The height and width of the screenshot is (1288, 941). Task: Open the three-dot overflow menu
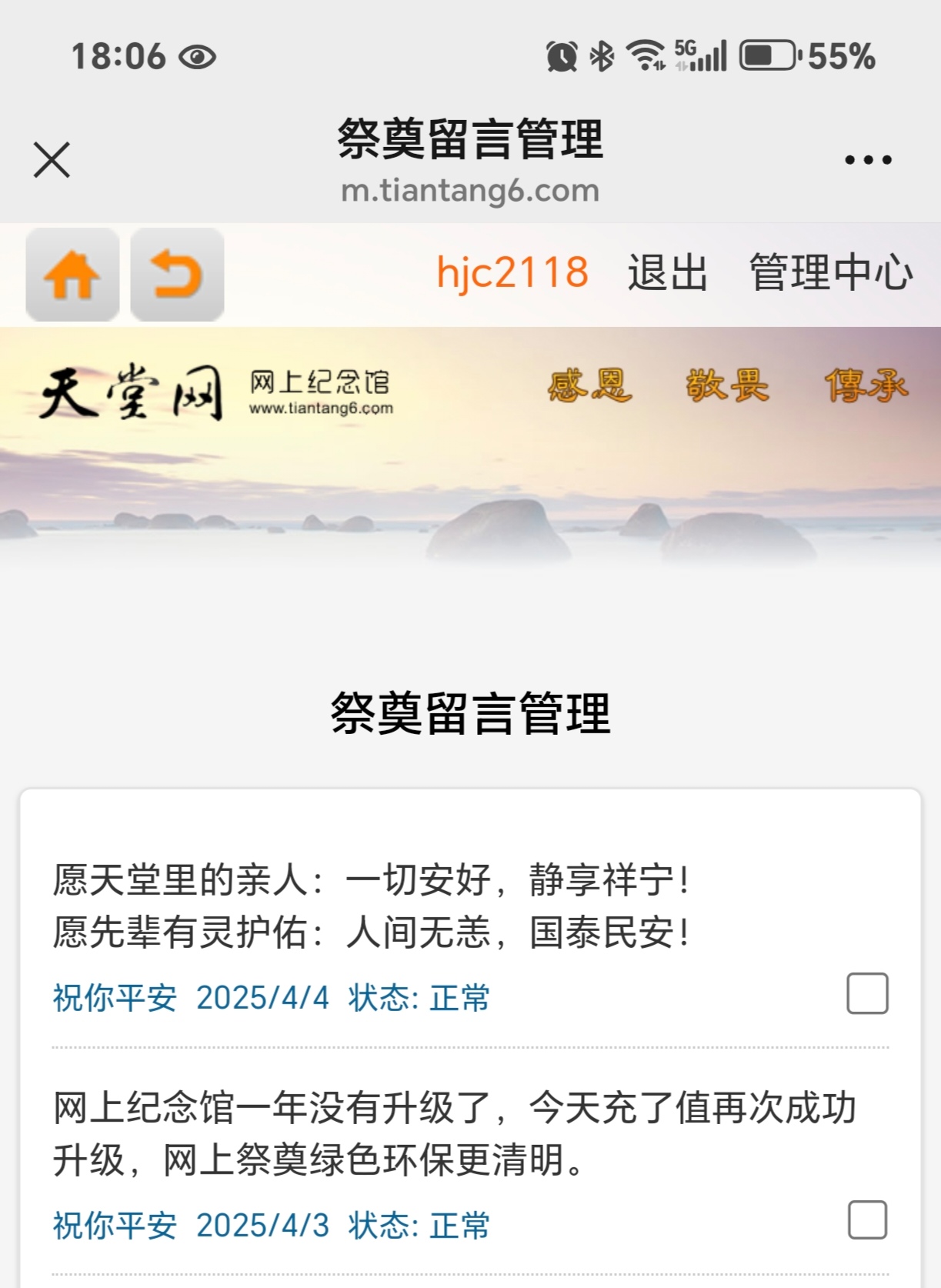pos(867,160)
